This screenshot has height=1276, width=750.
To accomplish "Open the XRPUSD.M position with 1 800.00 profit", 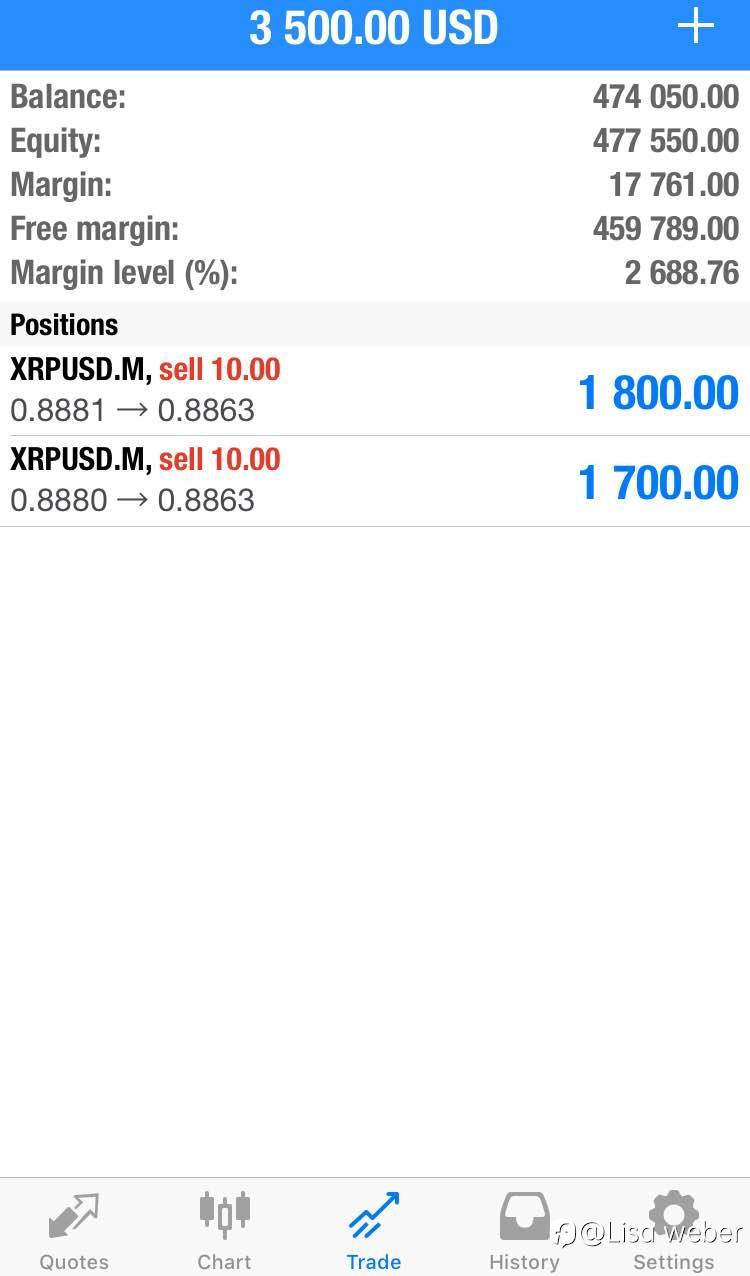I will [x=374, y=391].
